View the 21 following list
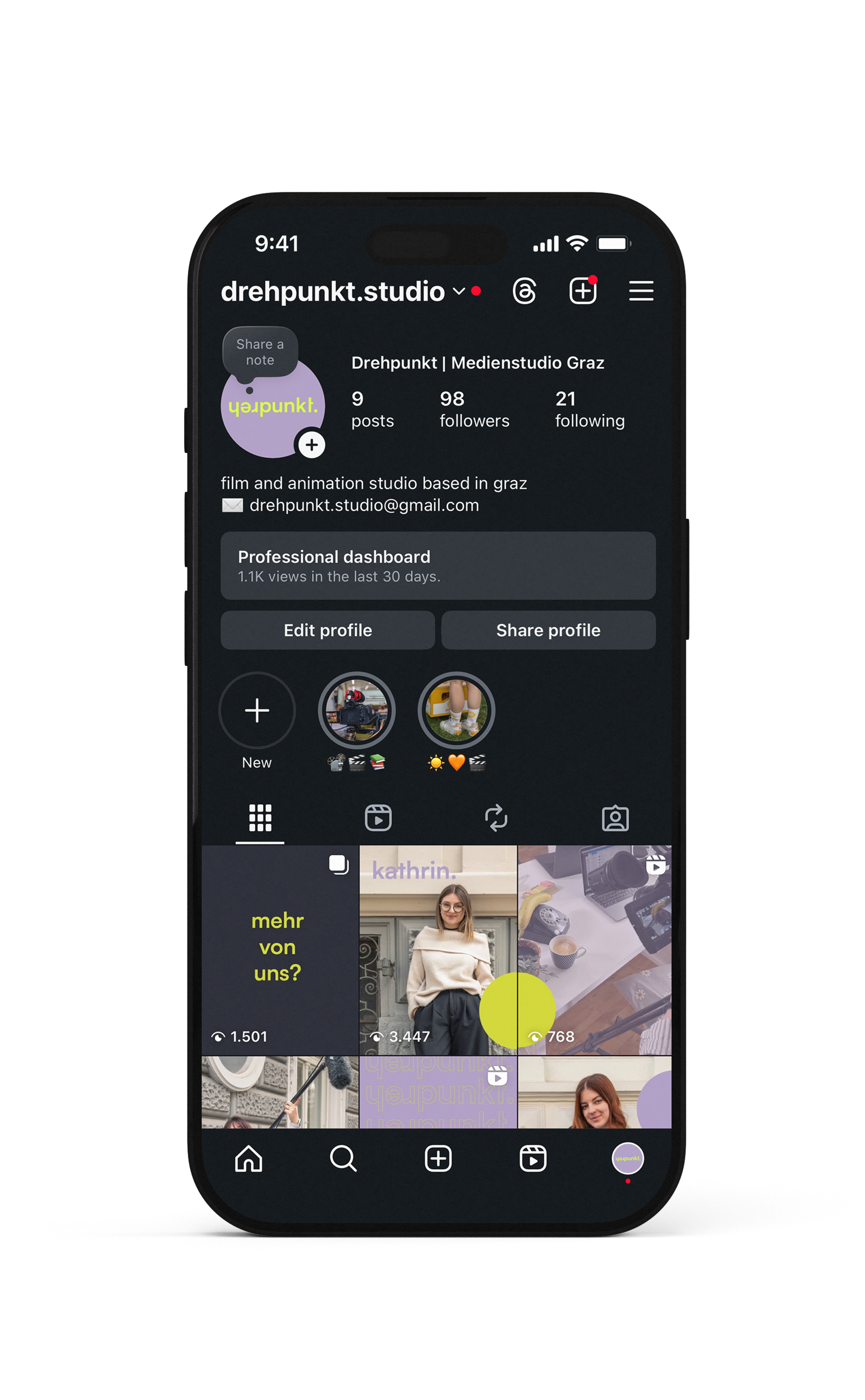This screenshot has height=1400, width=865. [589, 408]
